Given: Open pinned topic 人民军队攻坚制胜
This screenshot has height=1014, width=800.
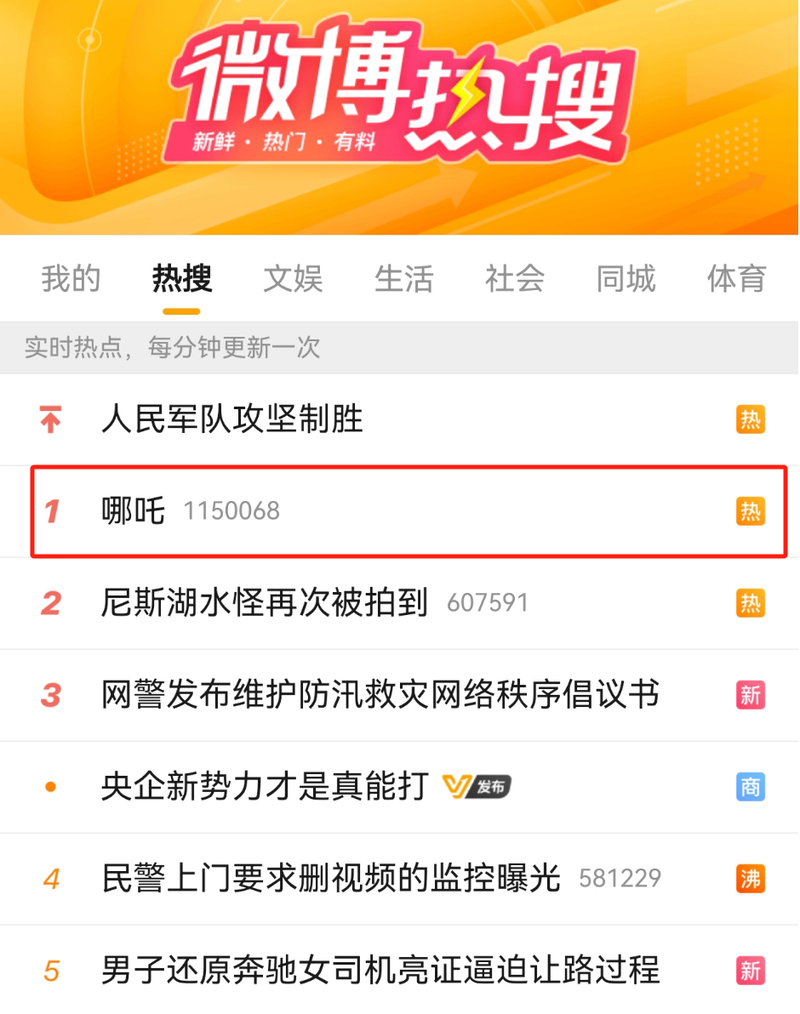Looking at the screenshot, I should coord(233,420).
